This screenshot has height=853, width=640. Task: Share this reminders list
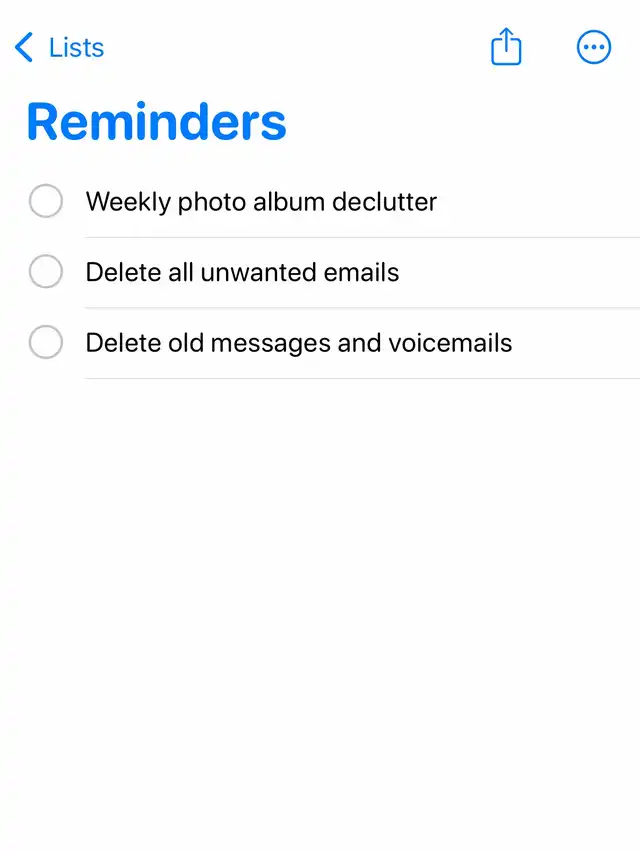click(506, 47)
